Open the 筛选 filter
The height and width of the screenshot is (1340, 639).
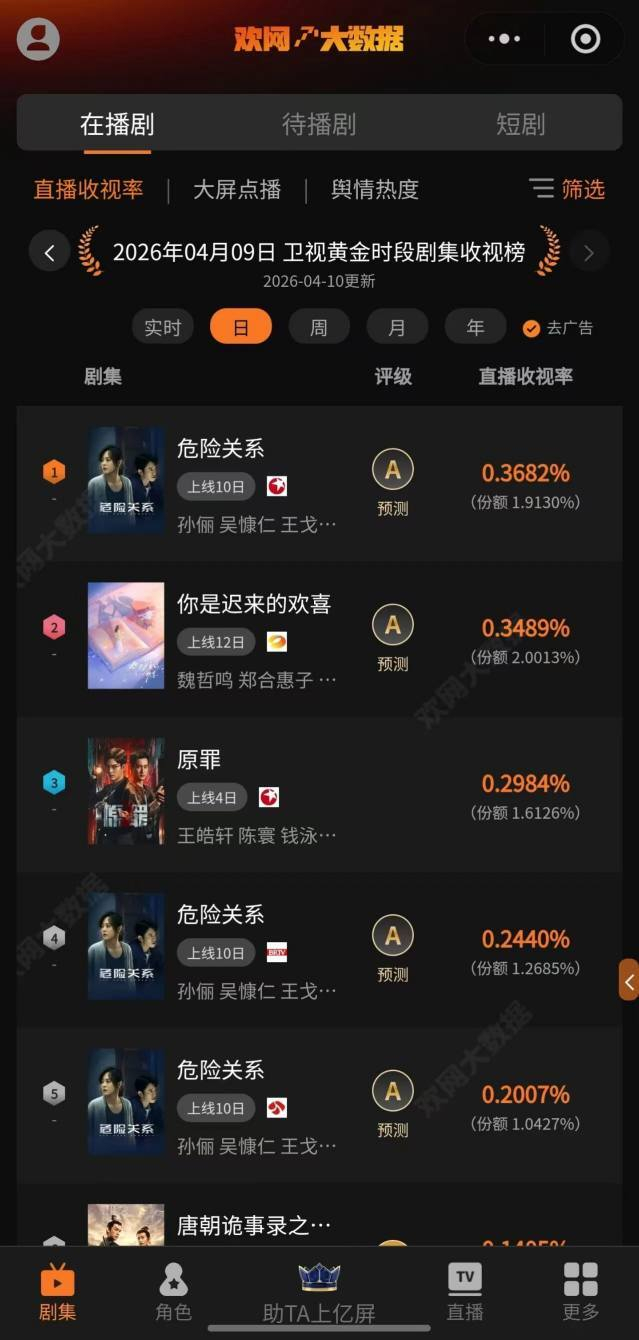568,189
